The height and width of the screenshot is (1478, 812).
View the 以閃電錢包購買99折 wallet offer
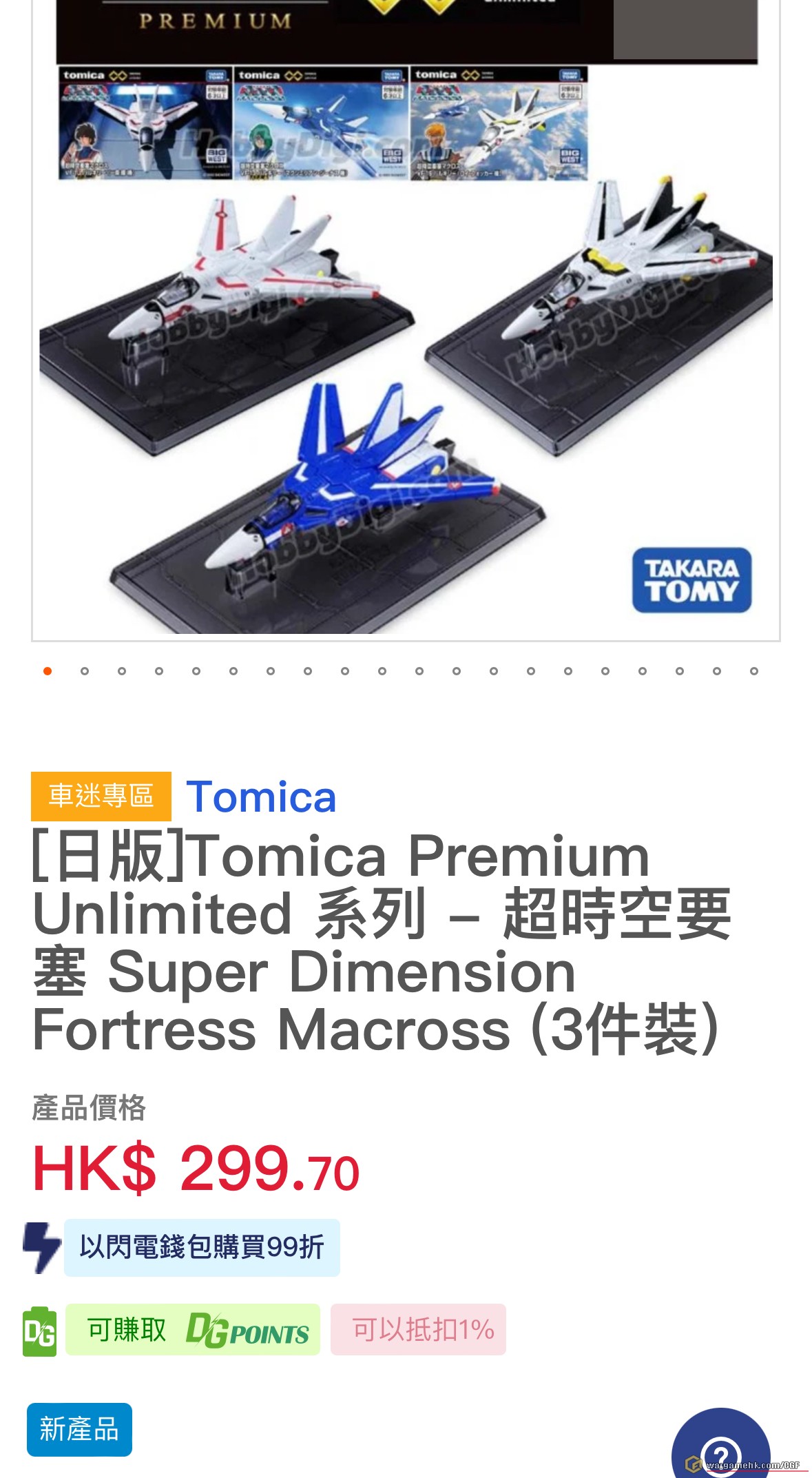coord(201,1248)
